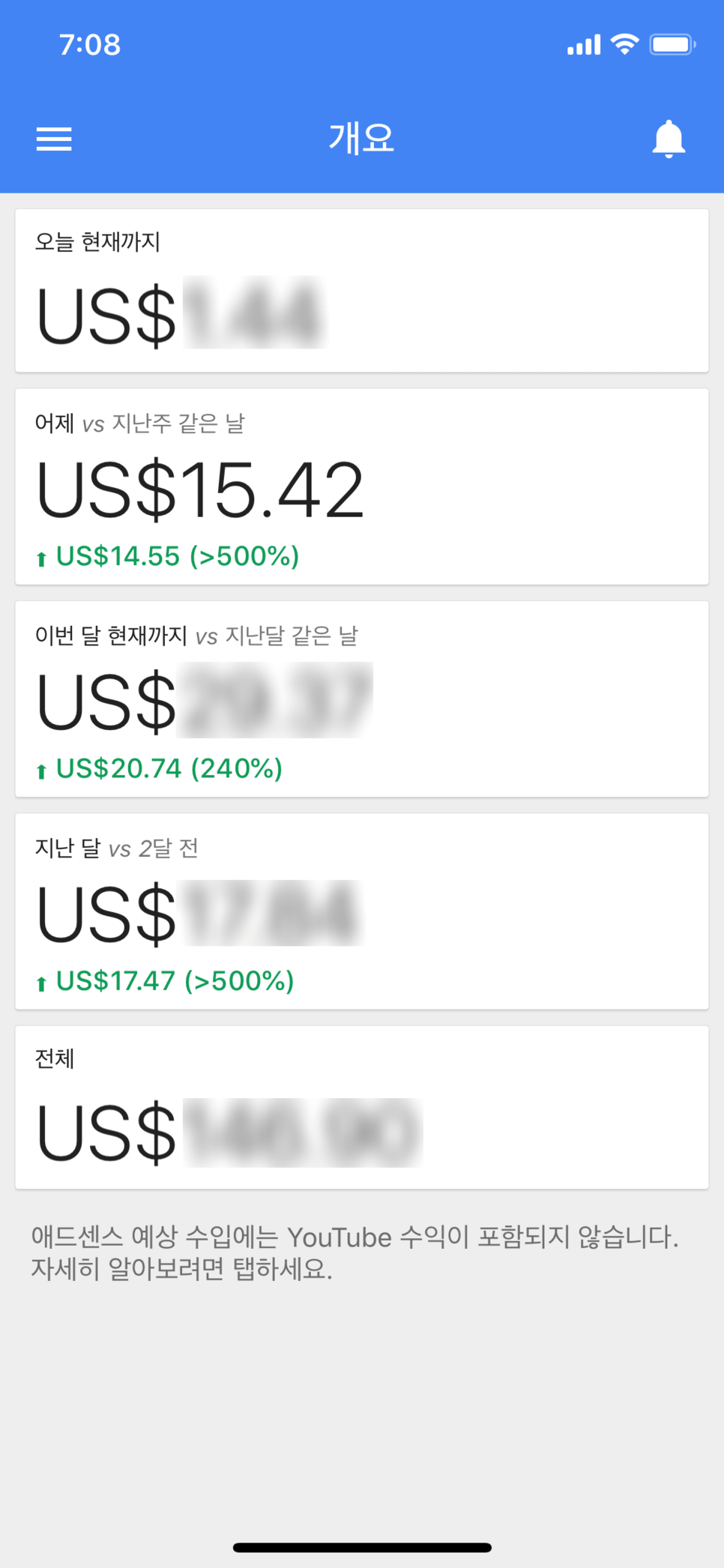The image size is (724, 1568).
Task: Open the notifications bell
Action: tap(669, 139)
